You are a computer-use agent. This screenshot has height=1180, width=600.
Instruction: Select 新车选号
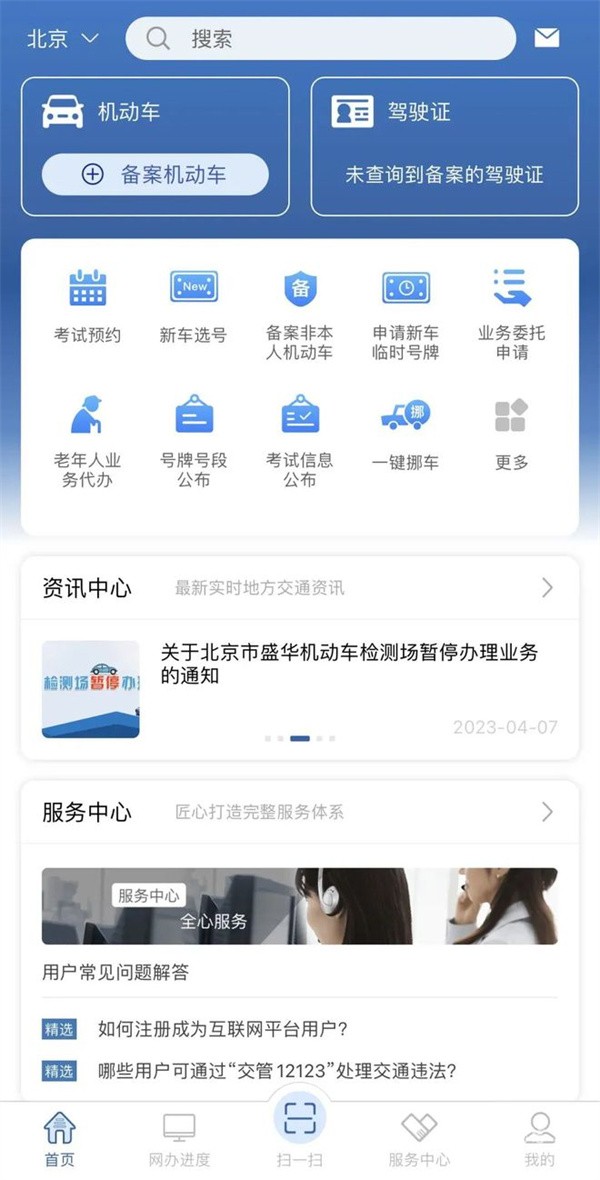coord(194,306)
